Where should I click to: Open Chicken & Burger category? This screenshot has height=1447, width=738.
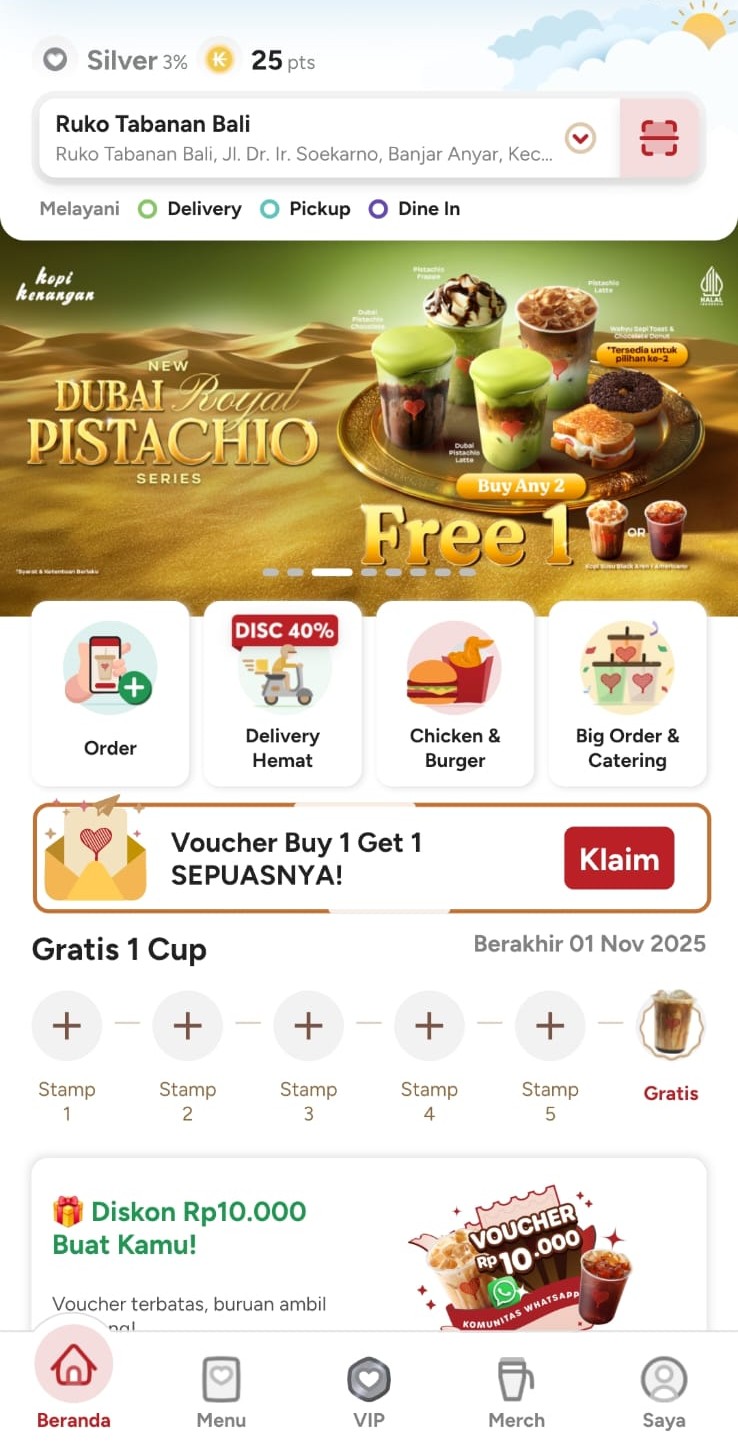pos(455,693)
